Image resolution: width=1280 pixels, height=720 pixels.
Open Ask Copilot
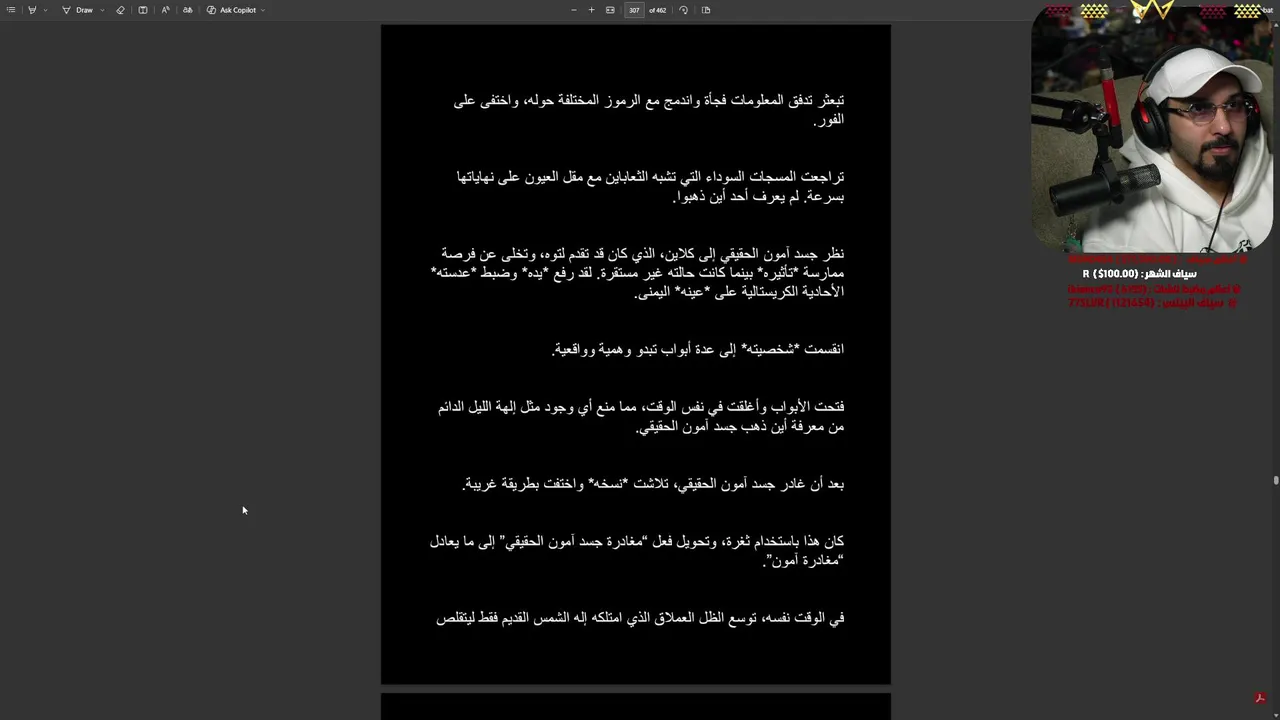(x=232, y=10)
